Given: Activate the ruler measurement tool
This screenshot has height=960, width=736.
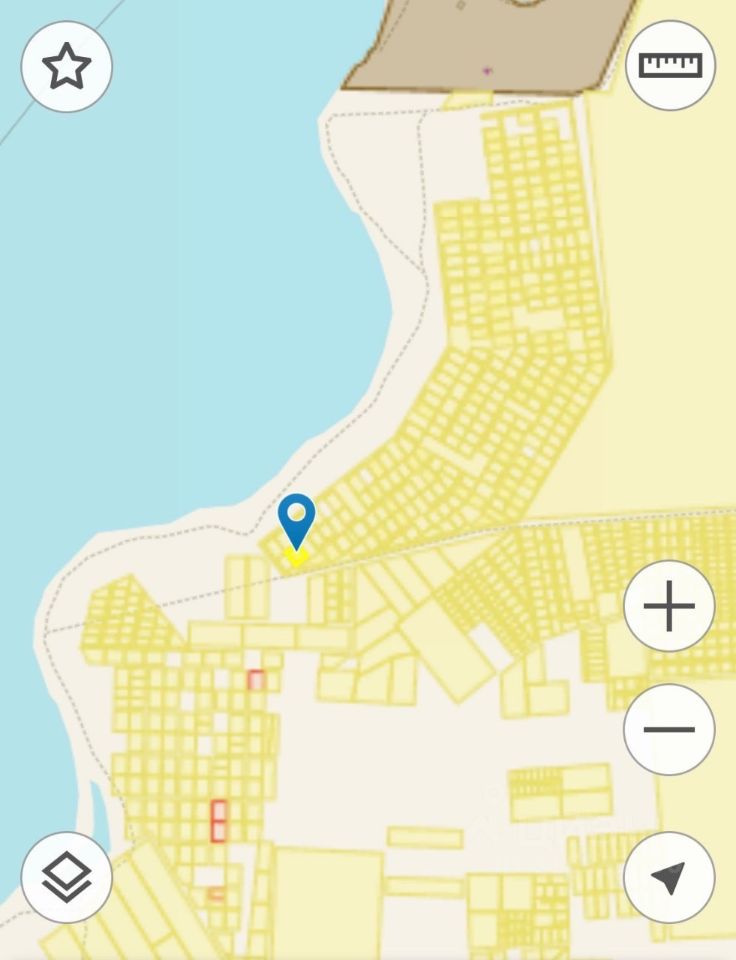Looking at the screenshot, I should point(670,65).
